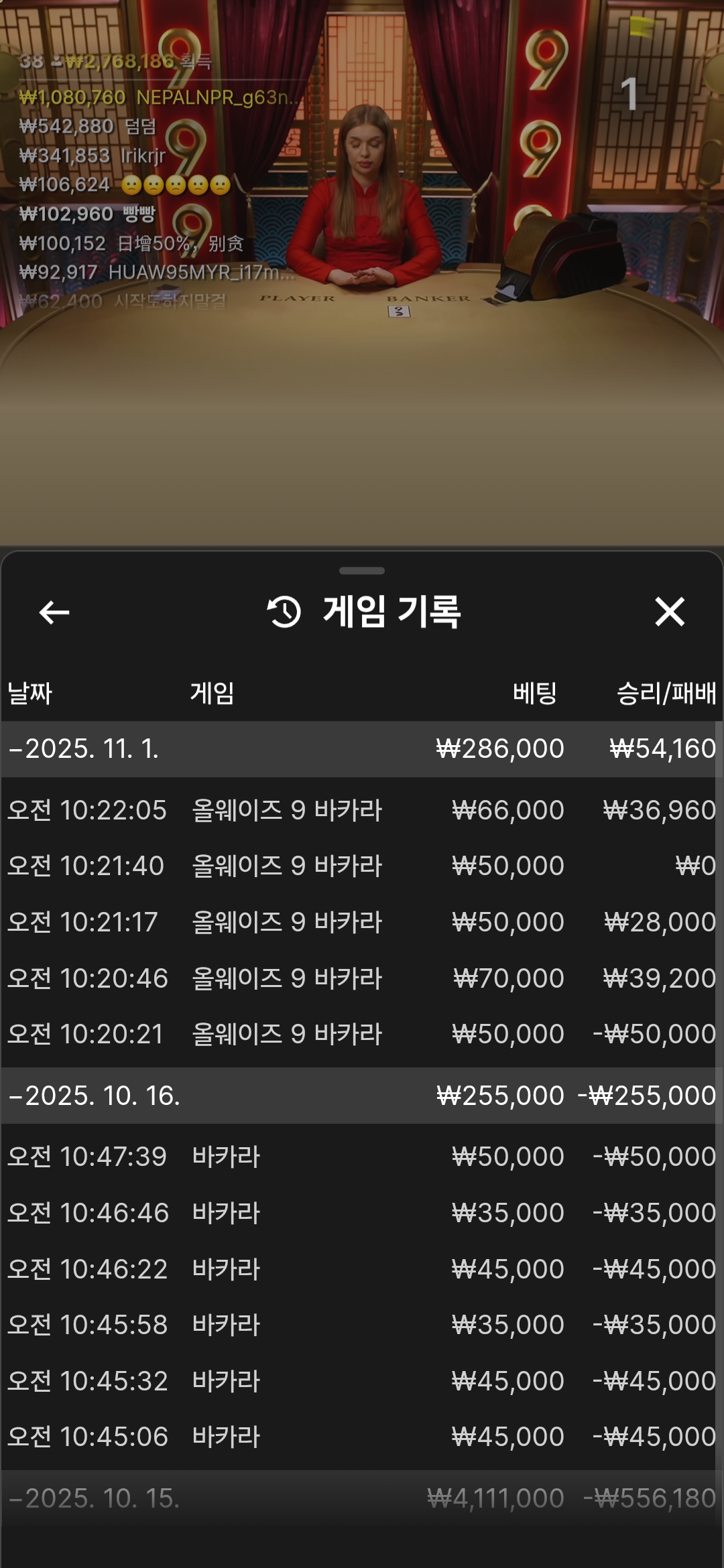The image size is (724, 1568).
Task: Collapse the 2025. 10. 16. date group
Action: pos(94,1096)
